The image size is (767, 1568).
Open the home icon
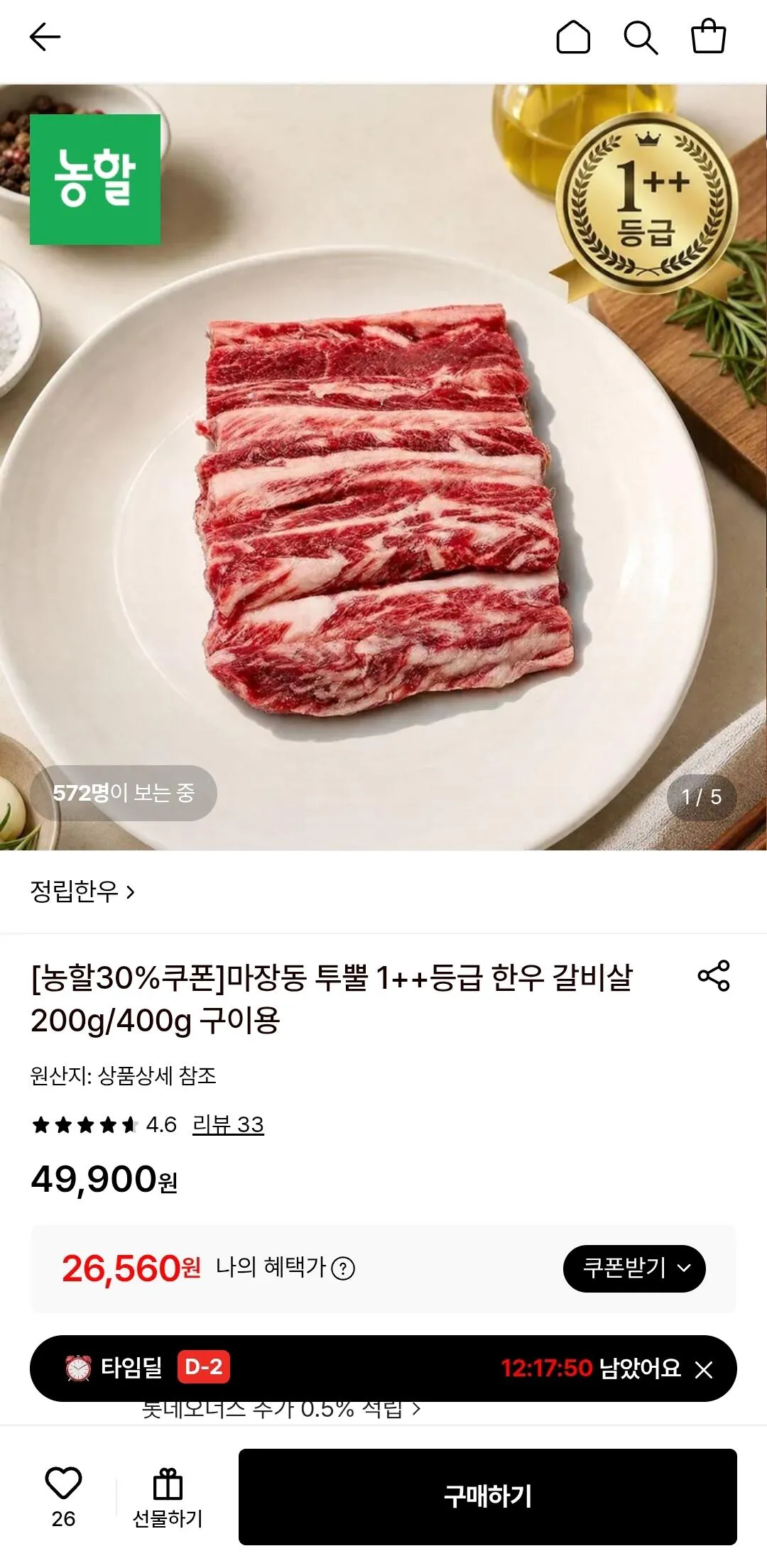[x=573, y=37]
